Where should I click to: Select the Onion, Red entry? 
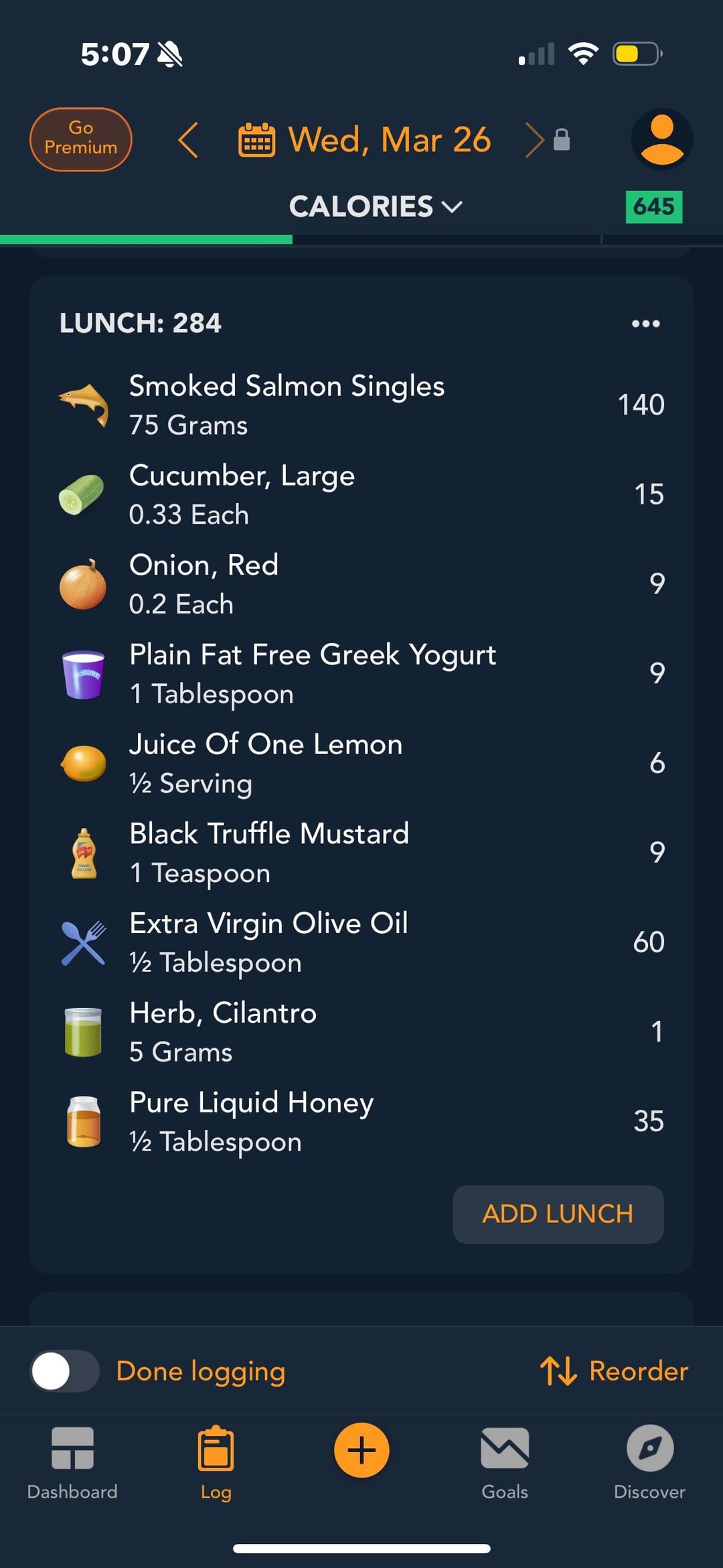coord(361,584)
